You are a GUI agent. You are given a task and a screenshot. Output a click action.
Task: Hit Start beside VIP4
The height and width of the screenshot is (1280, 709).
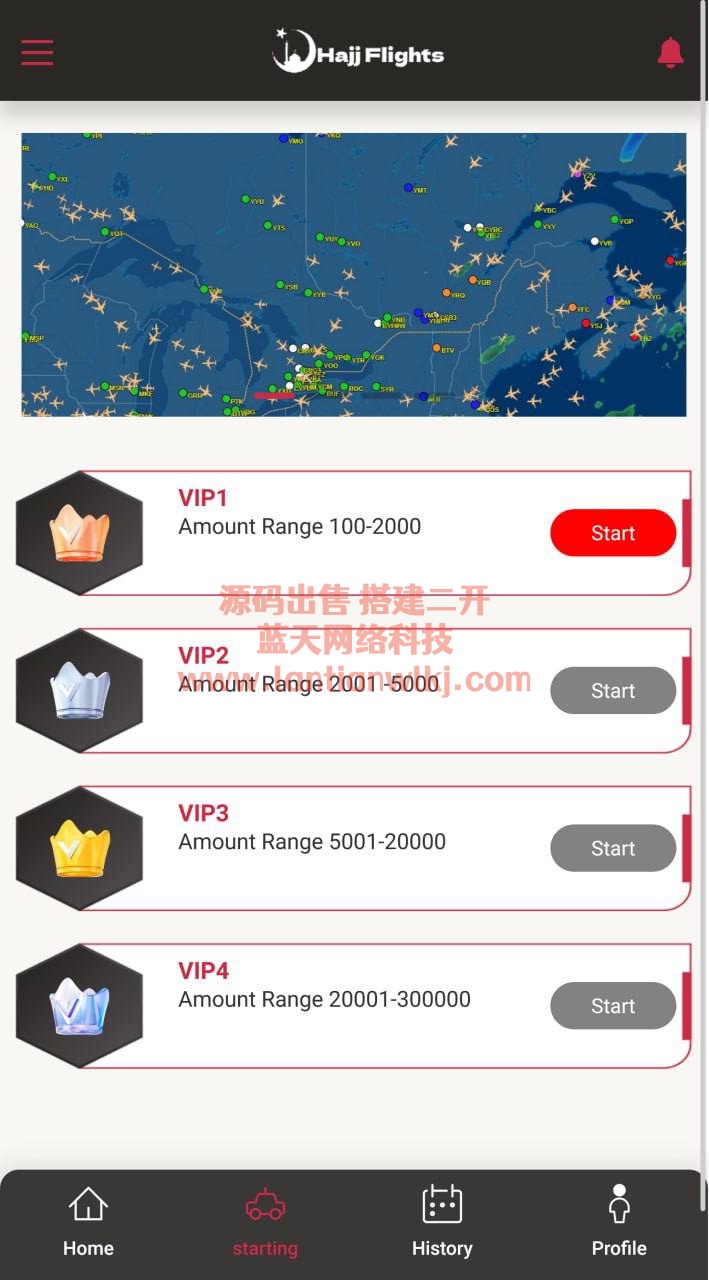[x=612, y=1006]
